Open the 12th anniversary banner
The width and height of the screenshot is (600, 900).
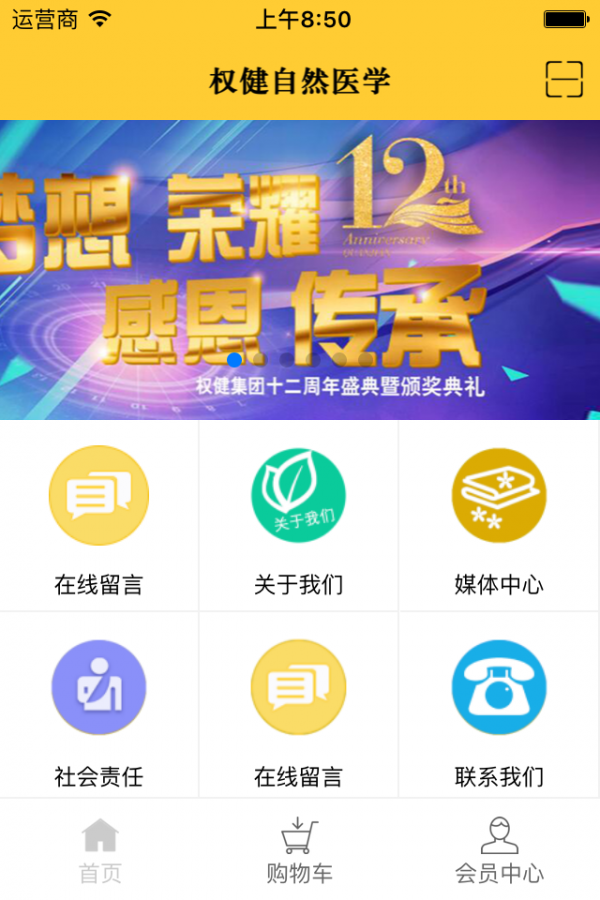pyautogui.click(x=300, y=270)
